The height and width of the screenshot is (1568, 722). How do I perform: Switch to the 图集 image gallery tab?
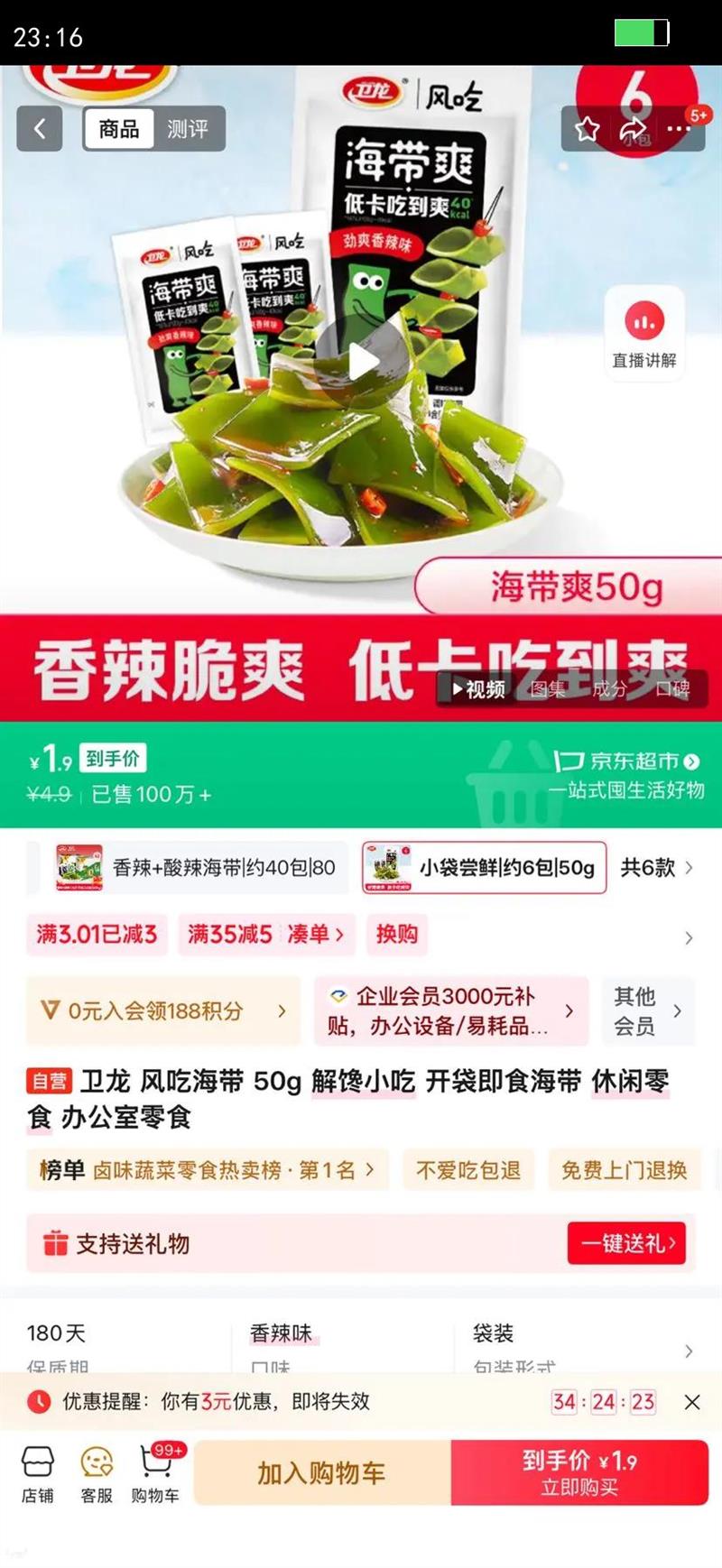[546, 690]
